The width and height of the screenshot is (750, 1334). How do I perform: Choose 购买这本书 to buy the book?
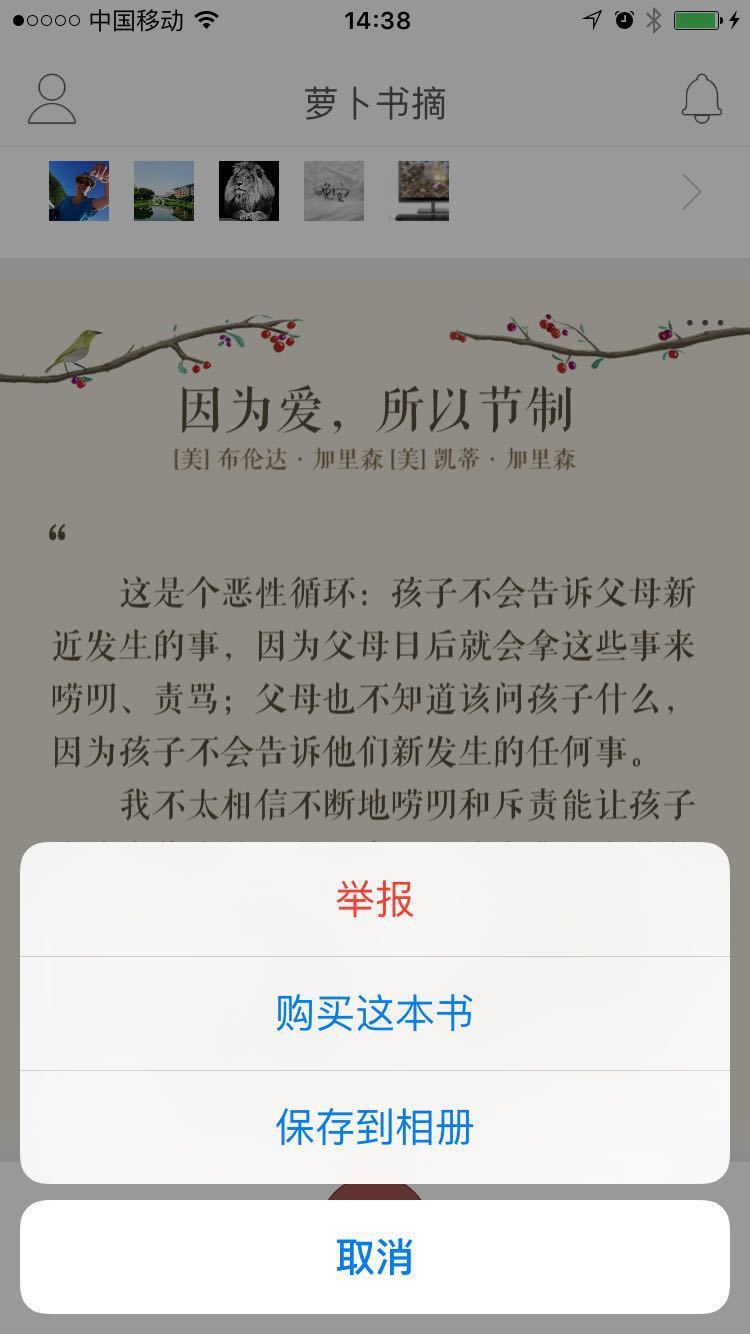[375, 1013]
